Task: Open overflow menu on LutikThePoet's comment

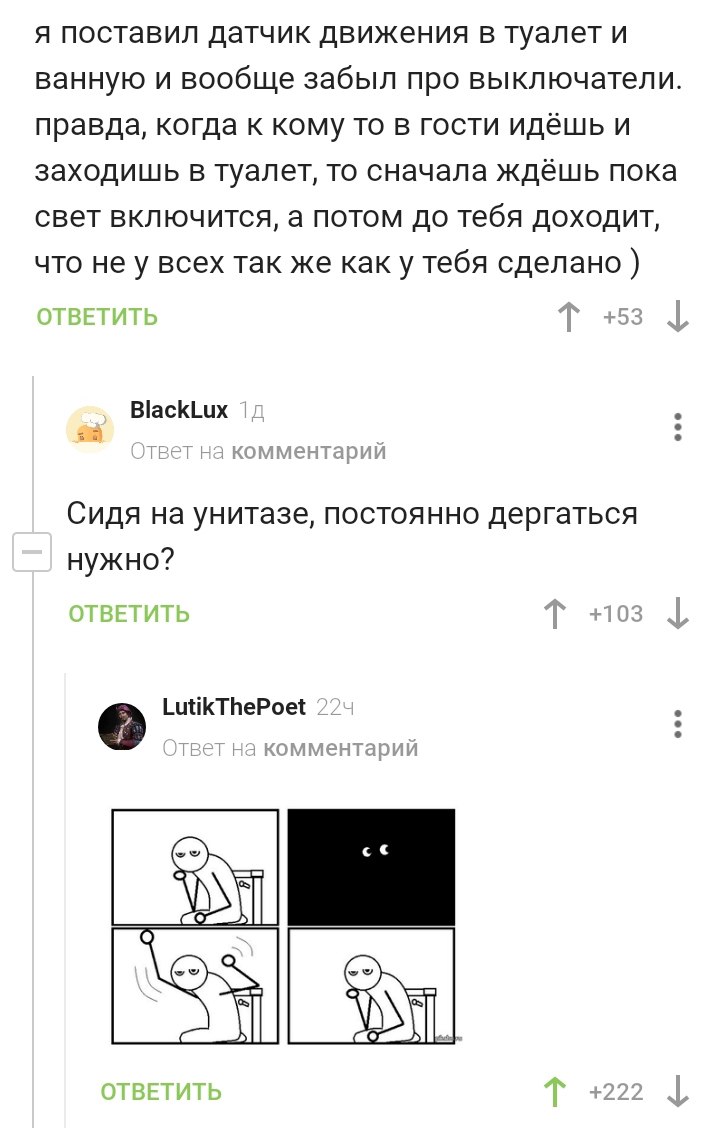Action: click(678, 724)
